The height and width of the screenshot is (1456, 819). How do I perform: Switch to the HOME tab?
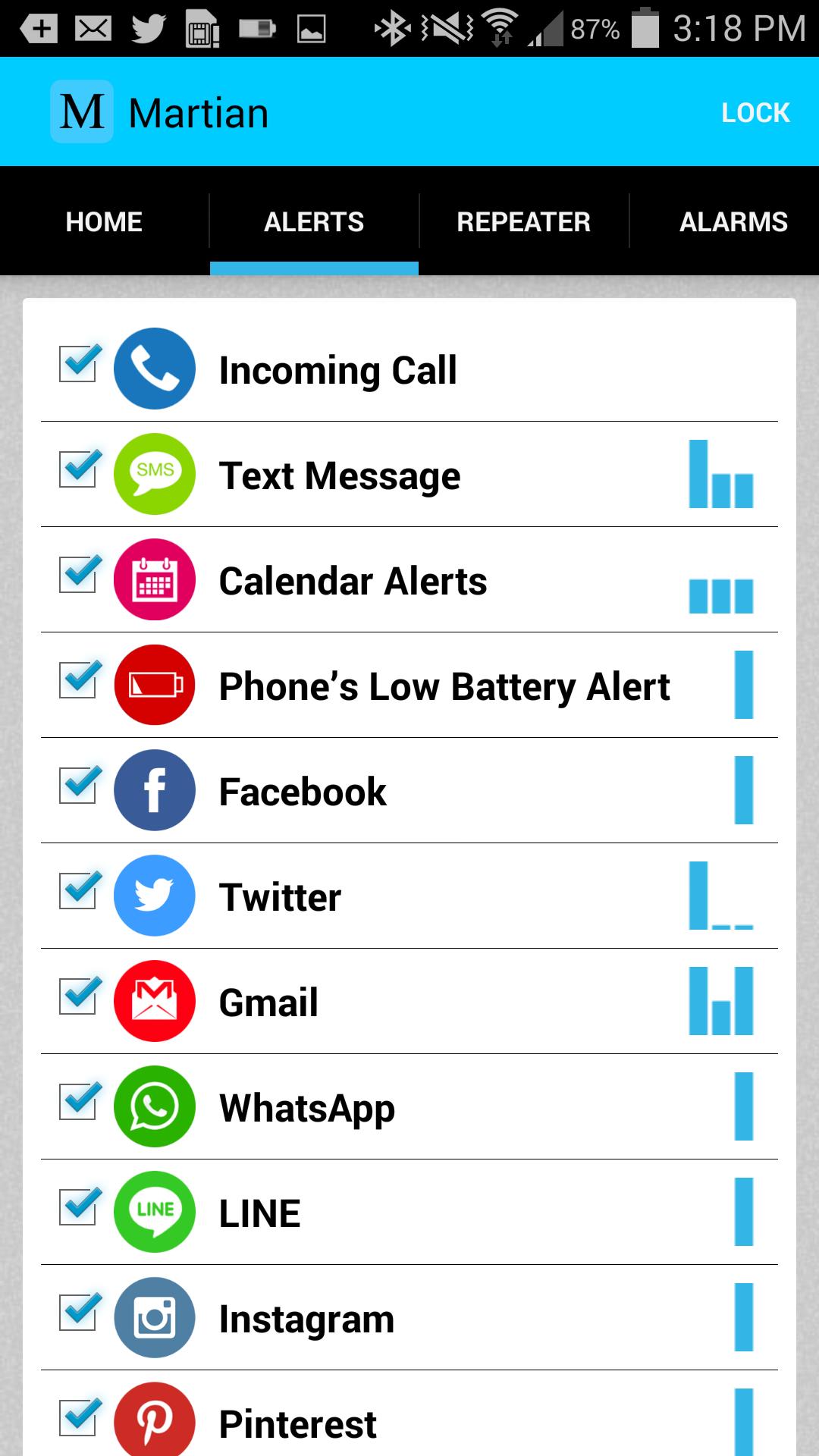104,221
